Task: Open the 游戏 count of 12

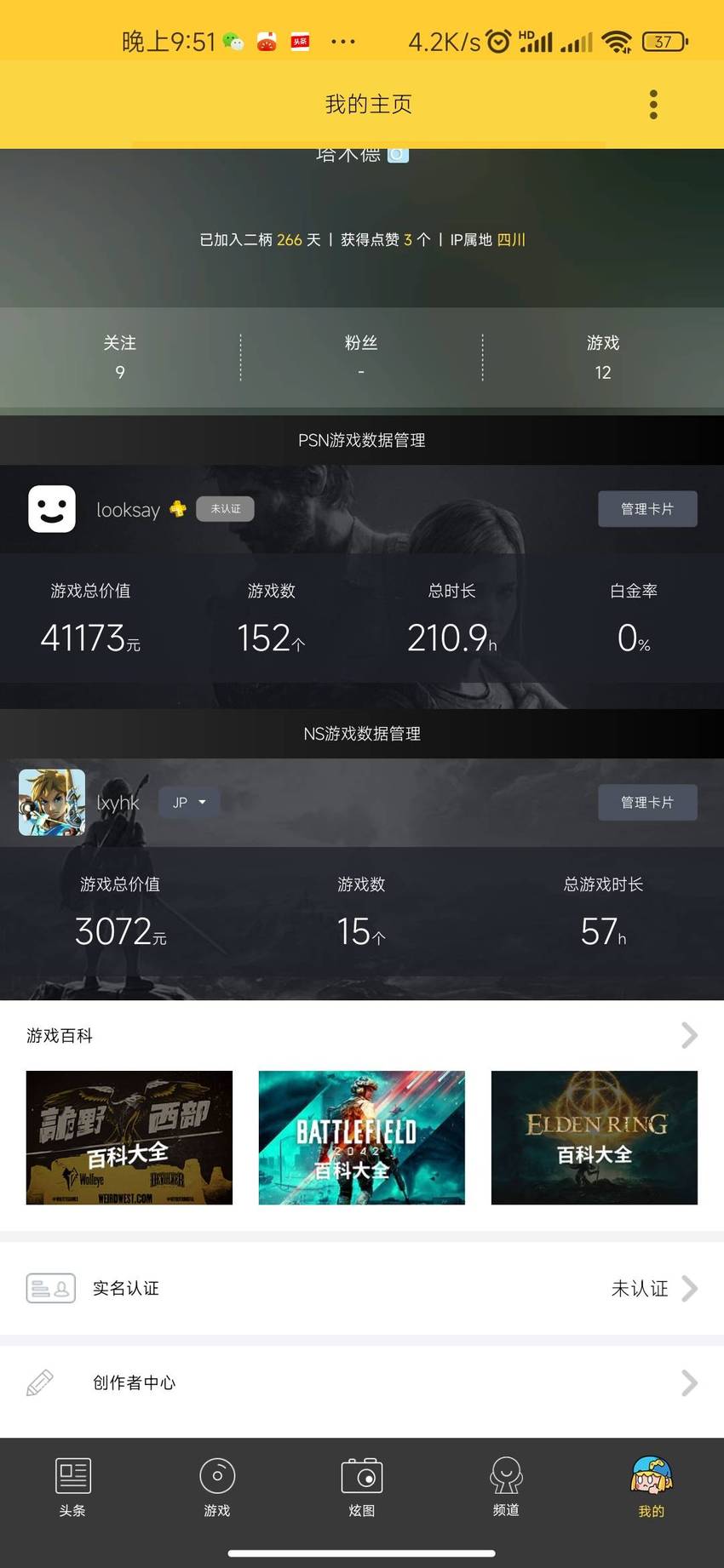Action: click(603, 357)
